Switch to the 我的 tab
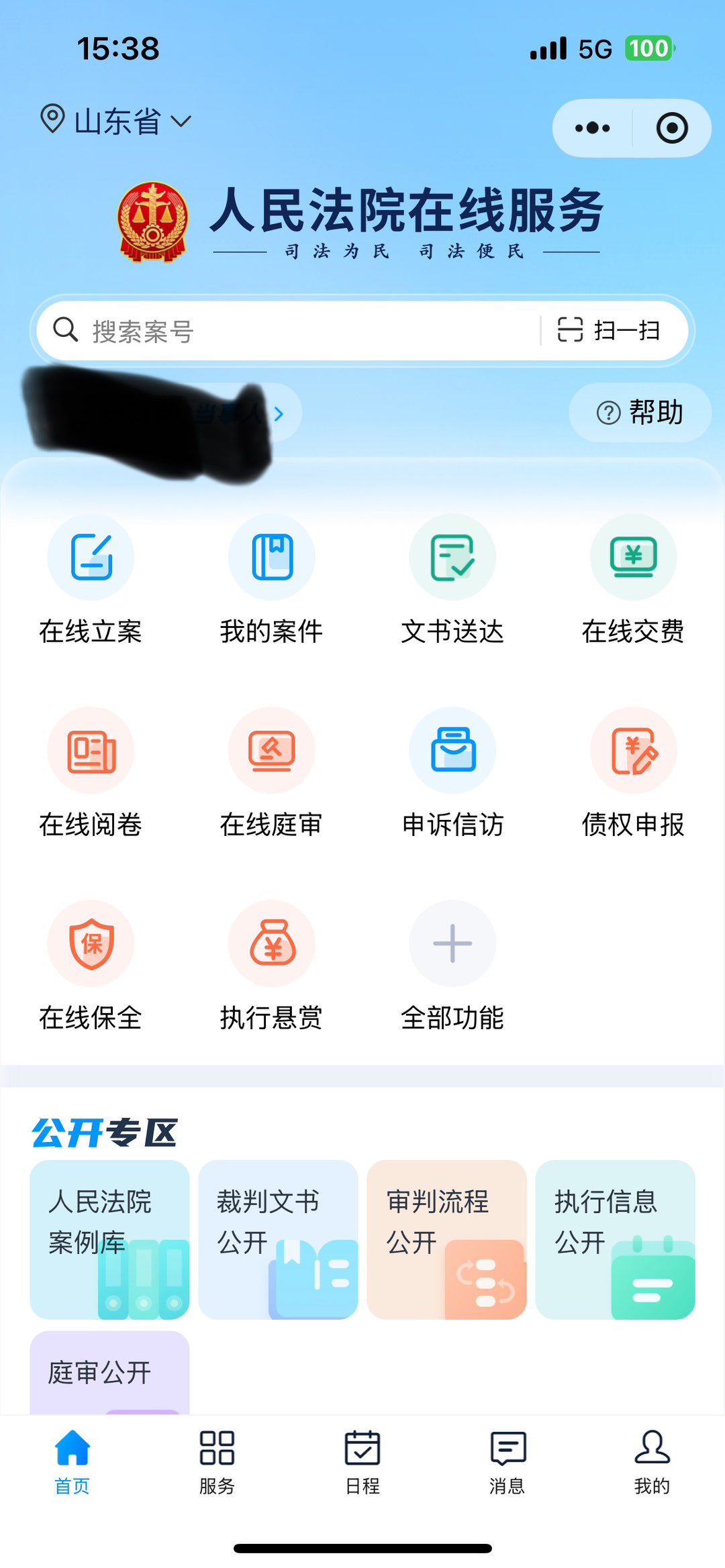This screenshot has width=725, height=1568. (652, 1462)
